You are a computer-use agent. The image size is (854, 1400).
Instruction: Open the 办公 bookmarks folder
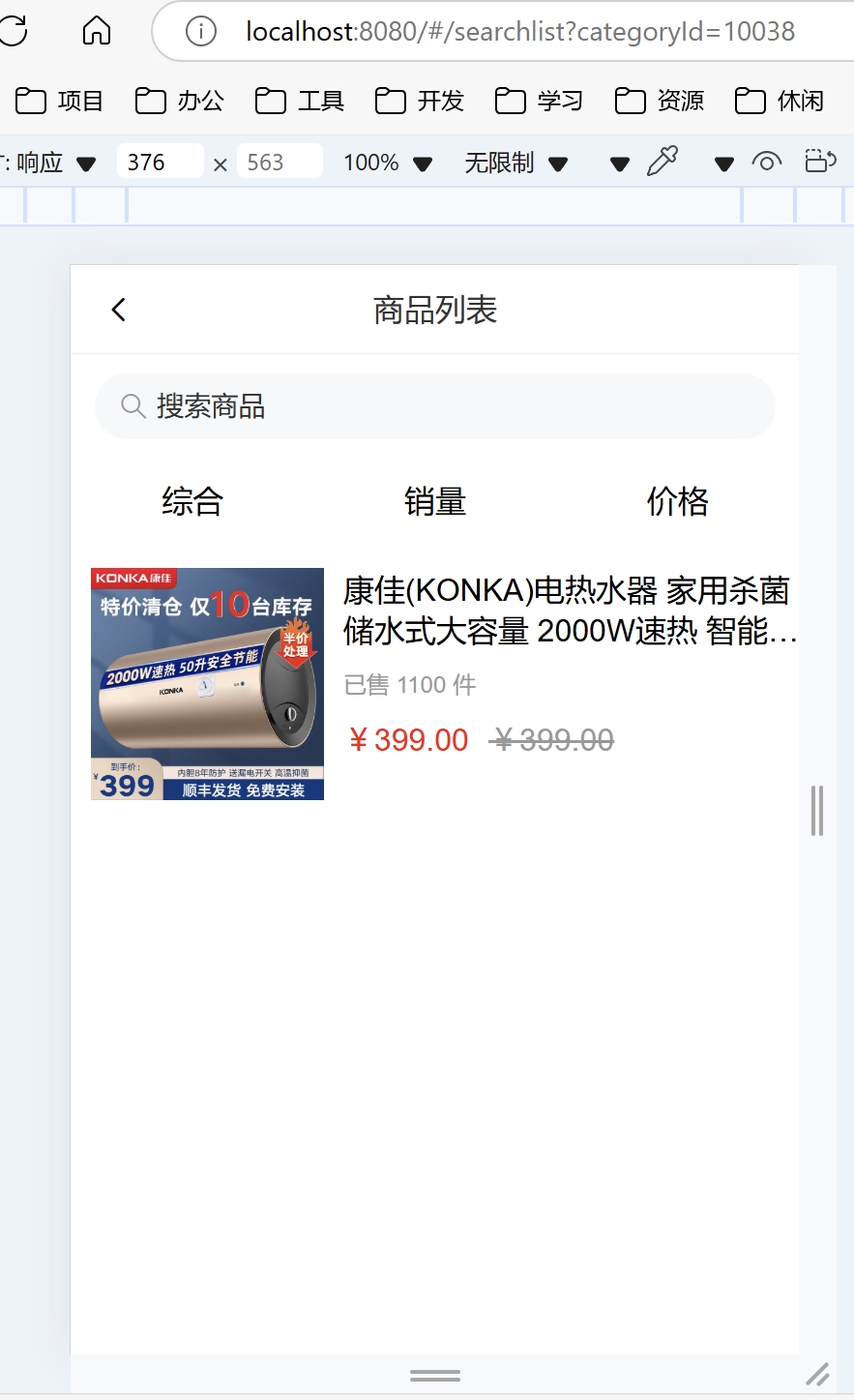tap(180, 101)
